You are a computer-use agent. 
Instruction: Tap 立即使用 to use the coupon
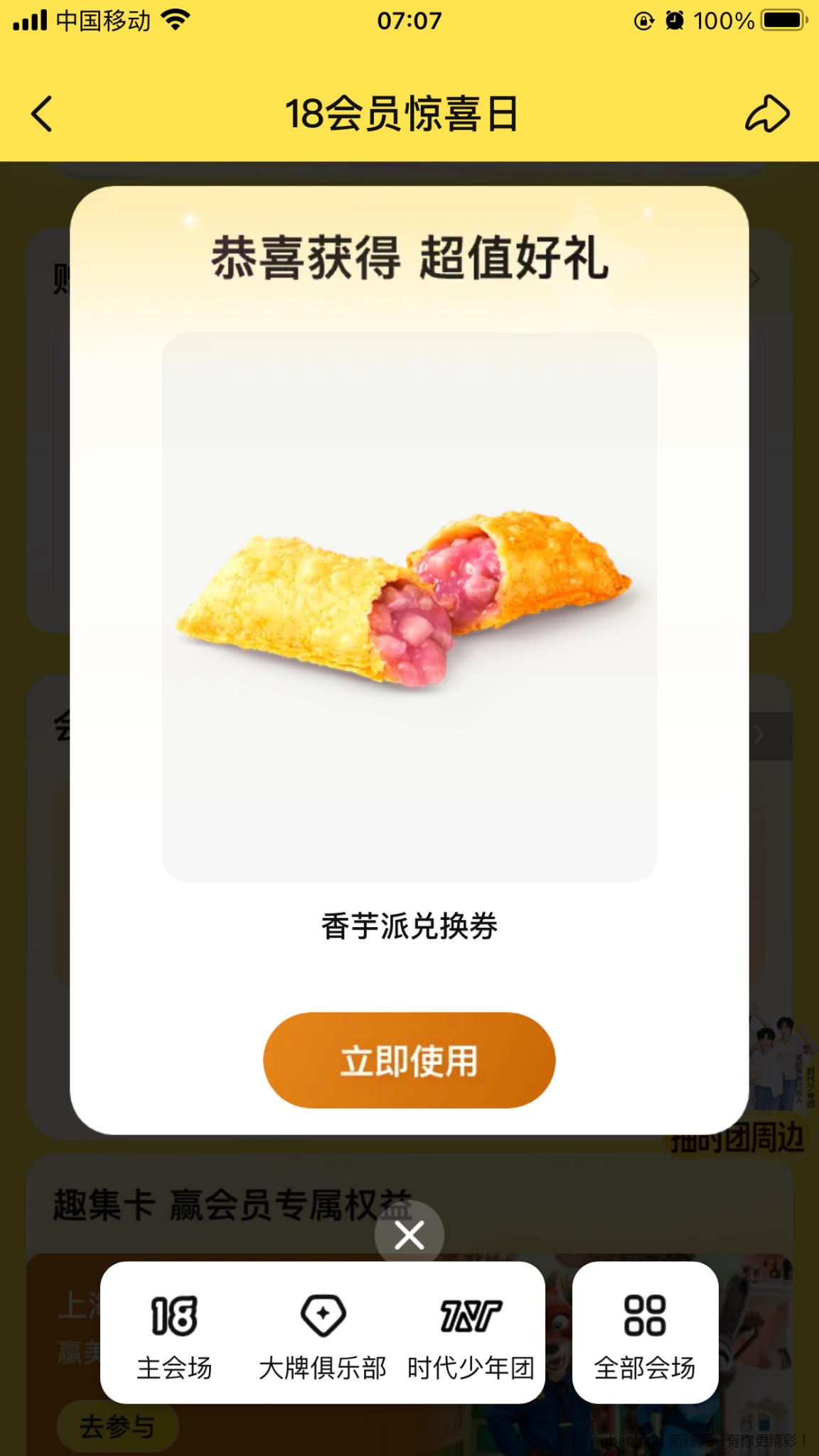[409, 1060]
